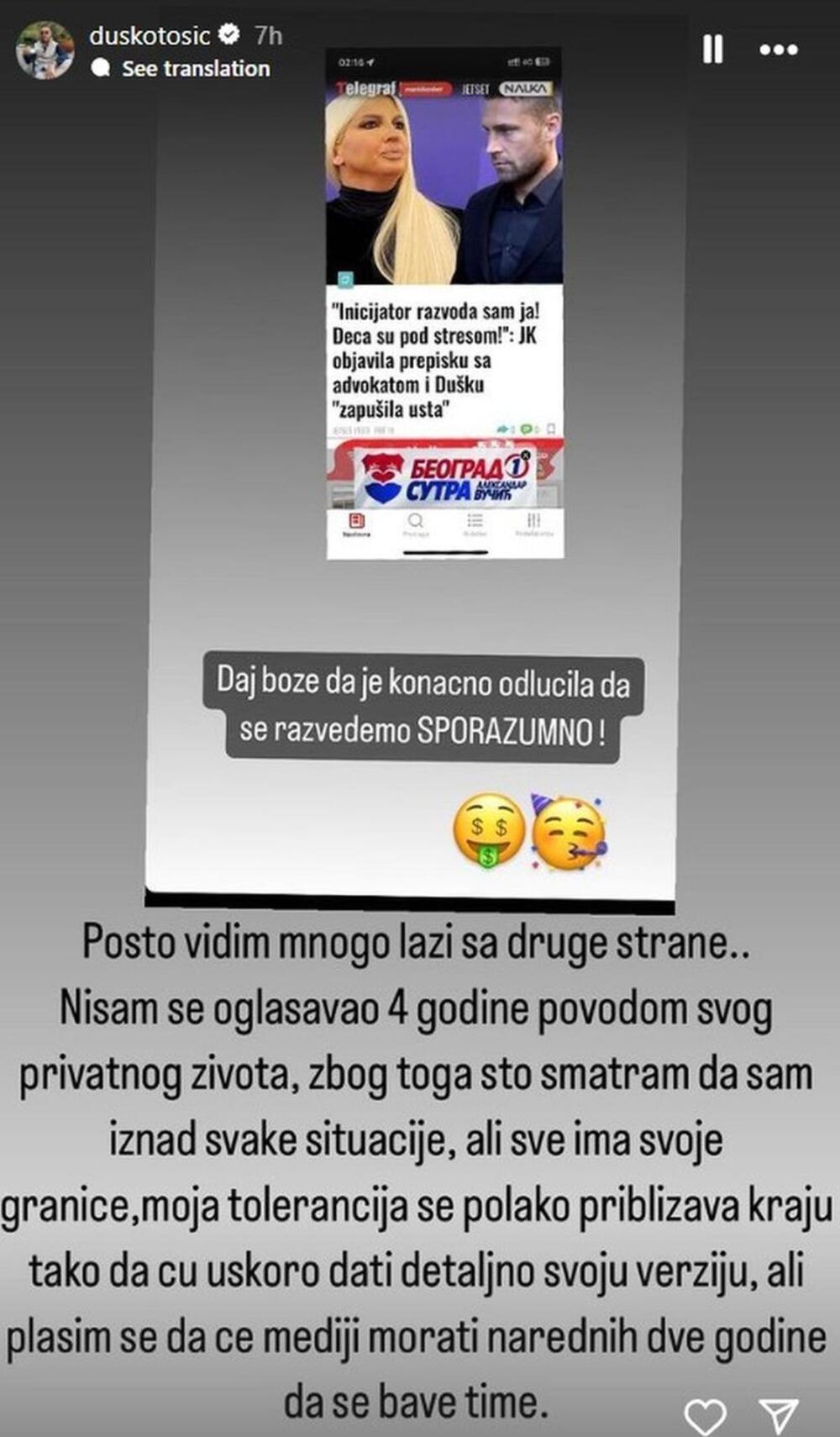Open the story overflow menu
This screenshot has width=840, height=1437.
pos(778,50)
